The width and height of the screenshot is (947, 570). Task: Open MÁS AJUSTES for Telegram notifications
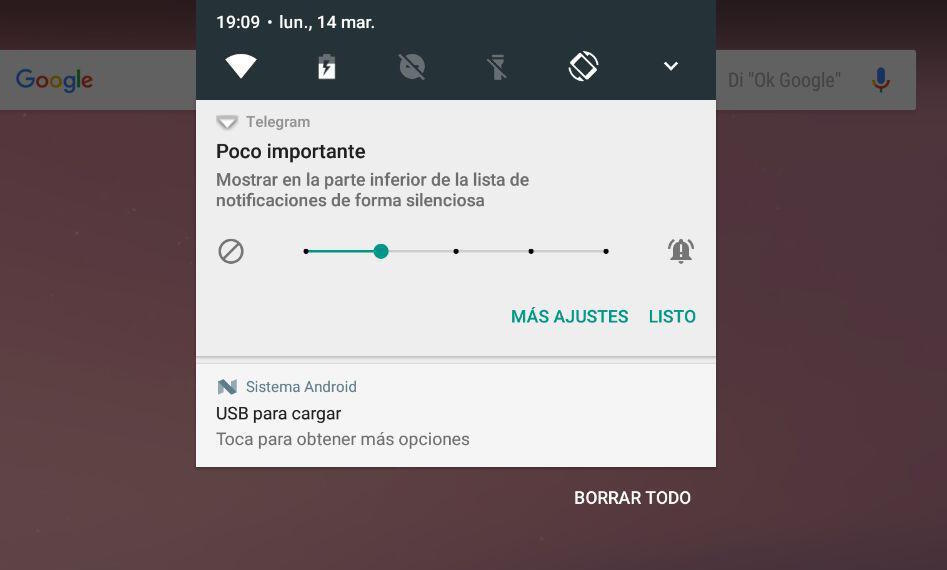(569, 316)
